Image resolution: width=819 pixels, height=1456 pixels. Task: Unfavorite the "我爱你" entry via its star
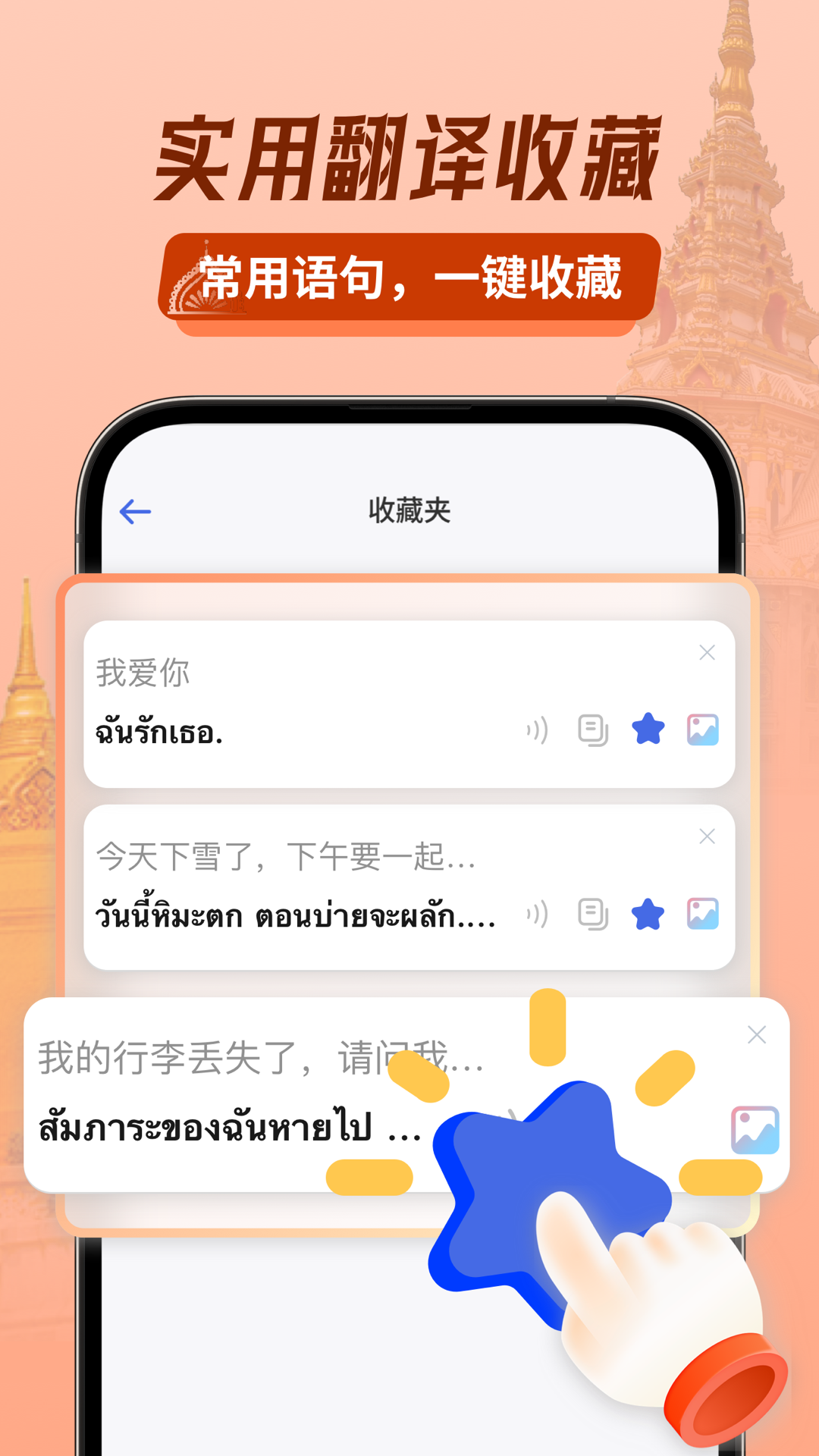tap(649, 729)
